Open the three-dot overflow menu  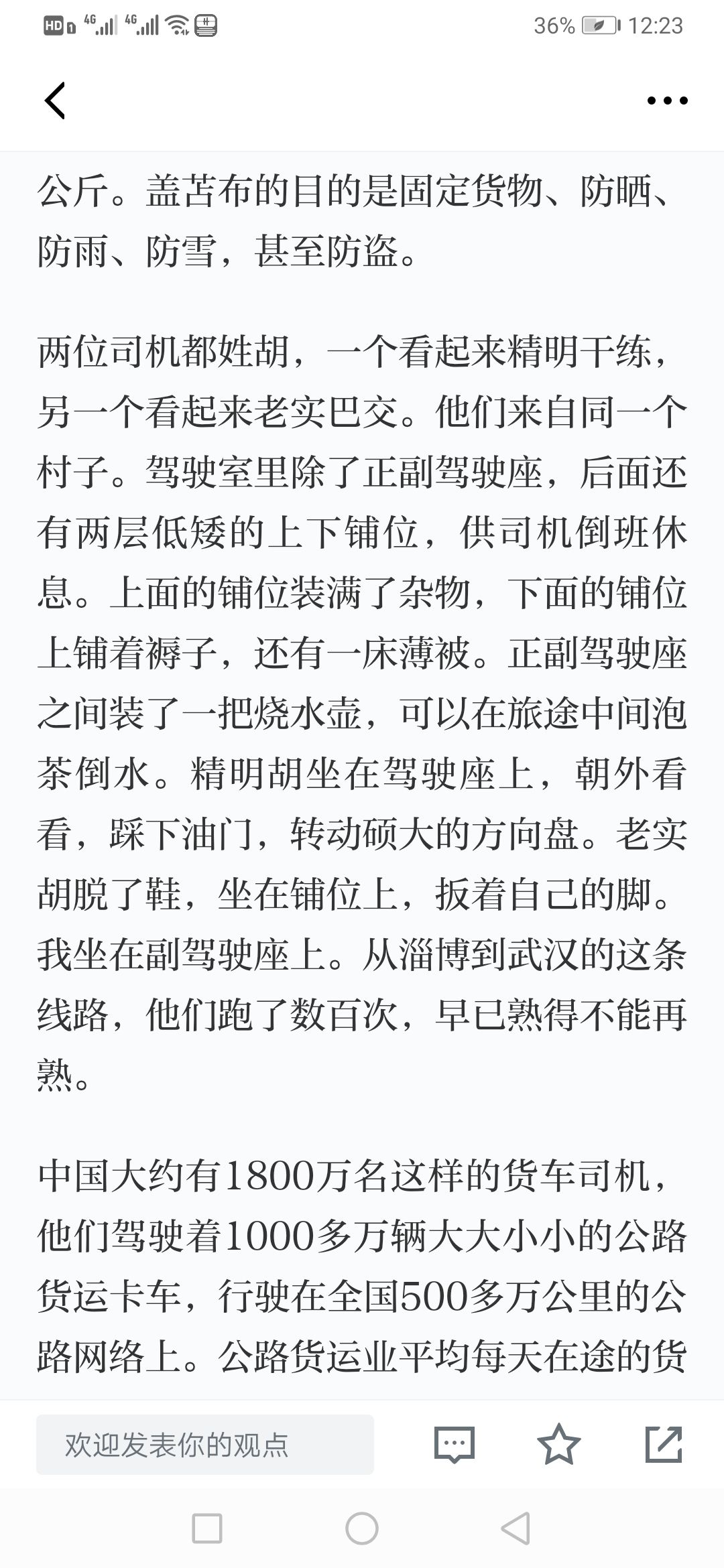click(x=667, y=101)
